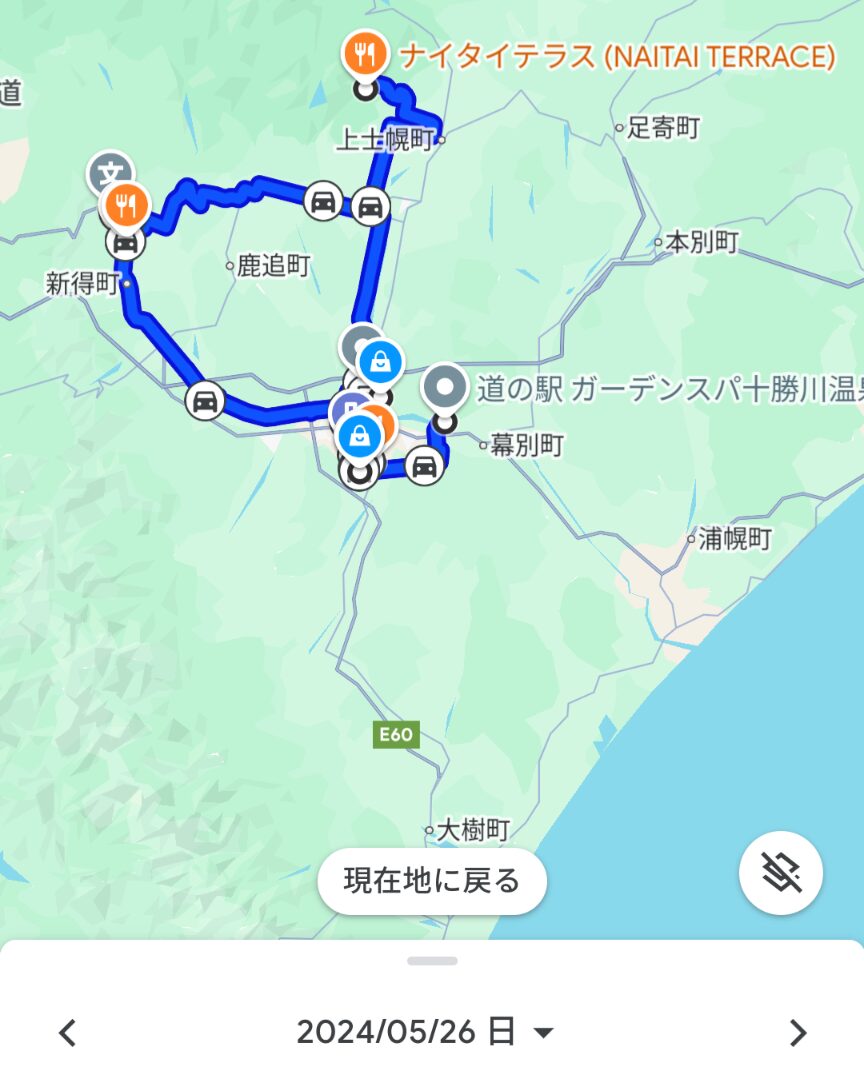The image size is (864, 1087).
Task: Expand the timeline sheet handle
Action: (x=432, y=961)
